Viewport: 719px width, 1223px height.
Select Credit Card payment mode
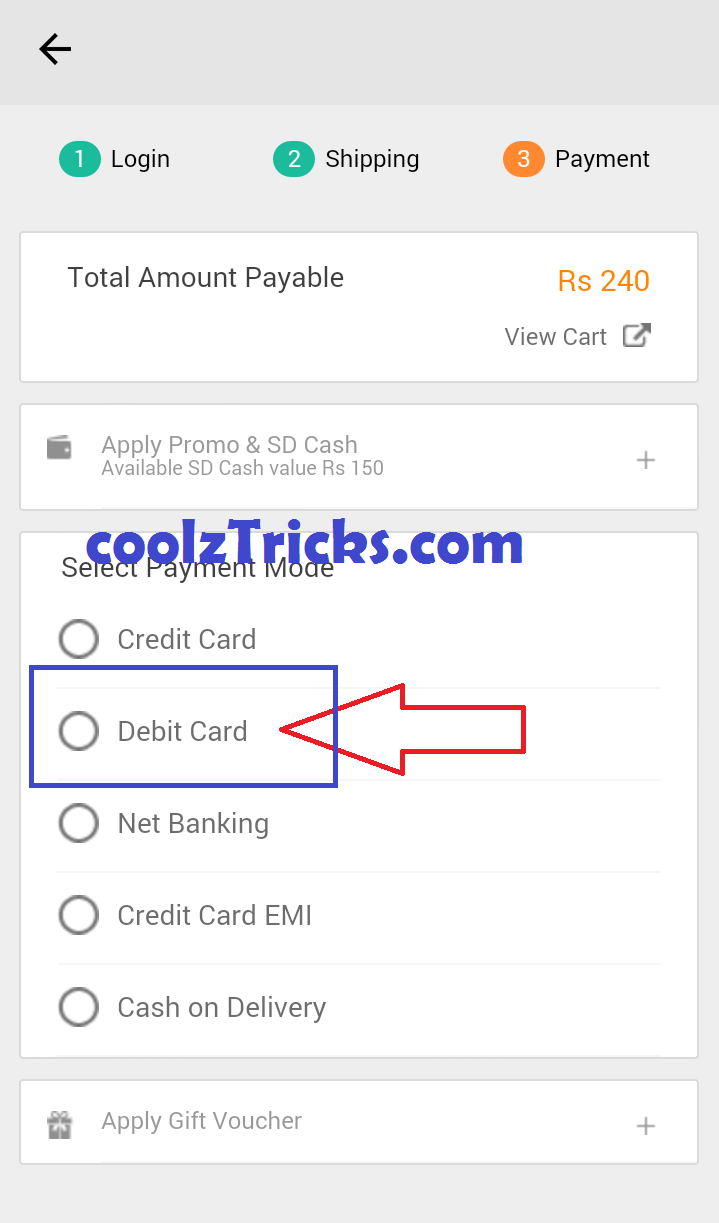79,639
